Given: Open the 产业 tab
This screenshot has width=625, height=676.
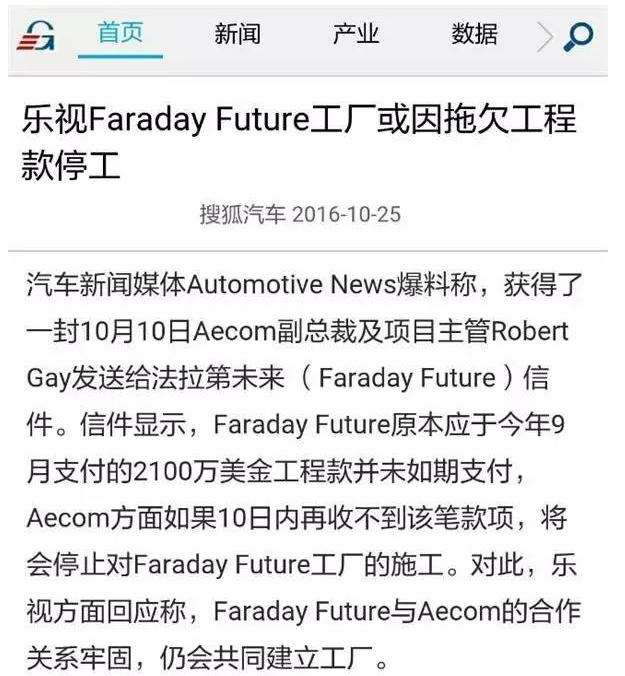Looking at the screenshot, I should tap(355, 35).
